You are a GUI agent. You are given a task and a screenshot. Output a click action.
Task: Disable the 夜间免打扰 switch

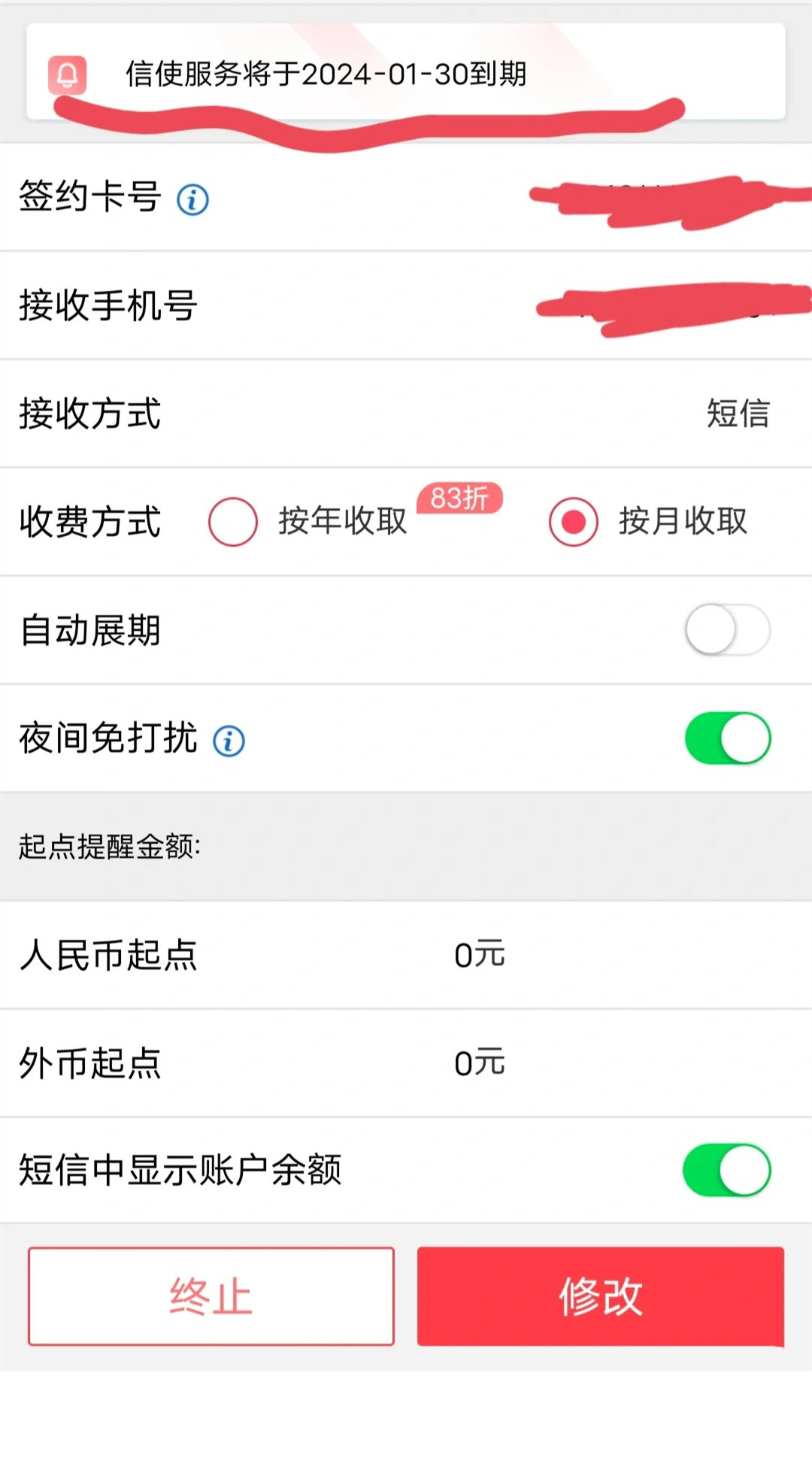tap(728, 738)
